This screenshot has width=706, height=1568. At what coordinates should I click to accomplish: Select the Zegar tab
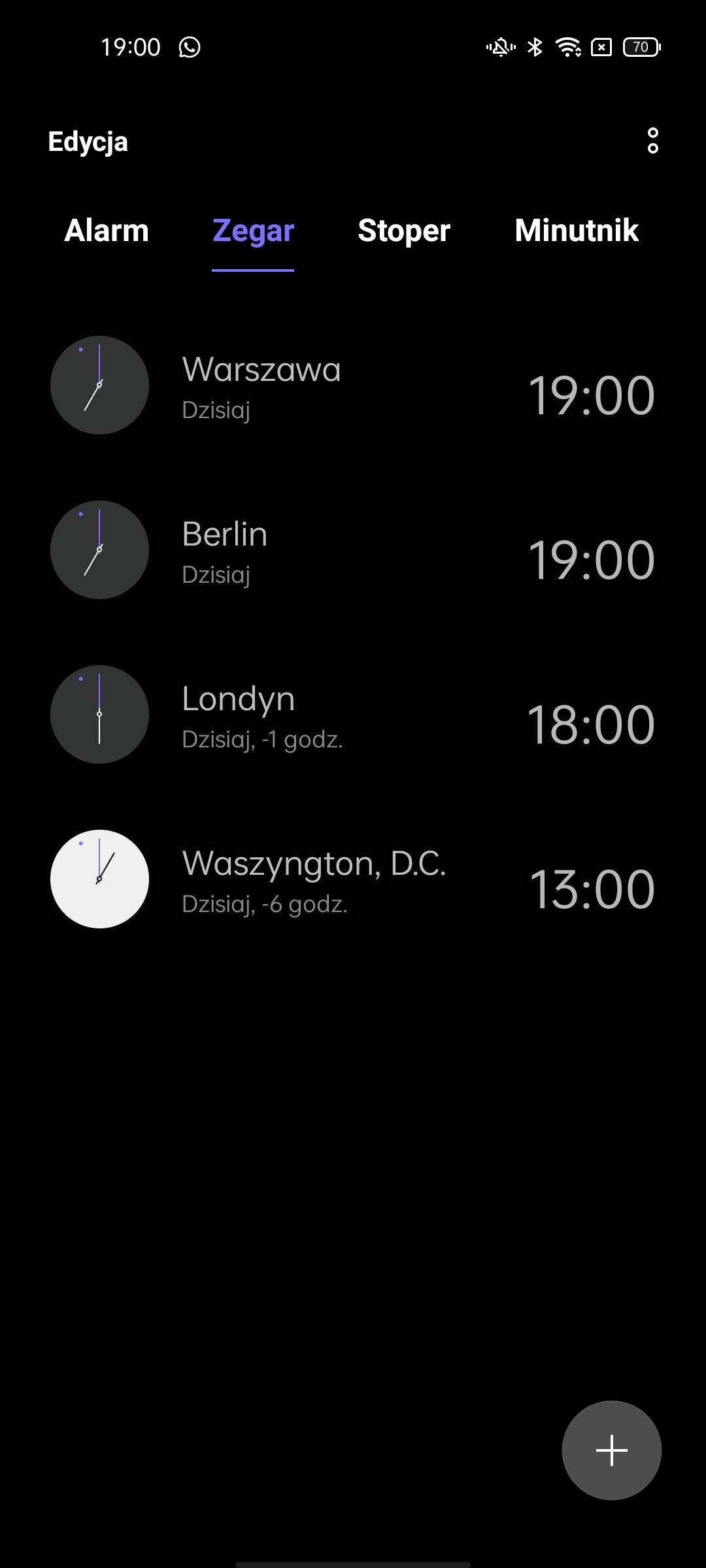[x=253, y=231]
